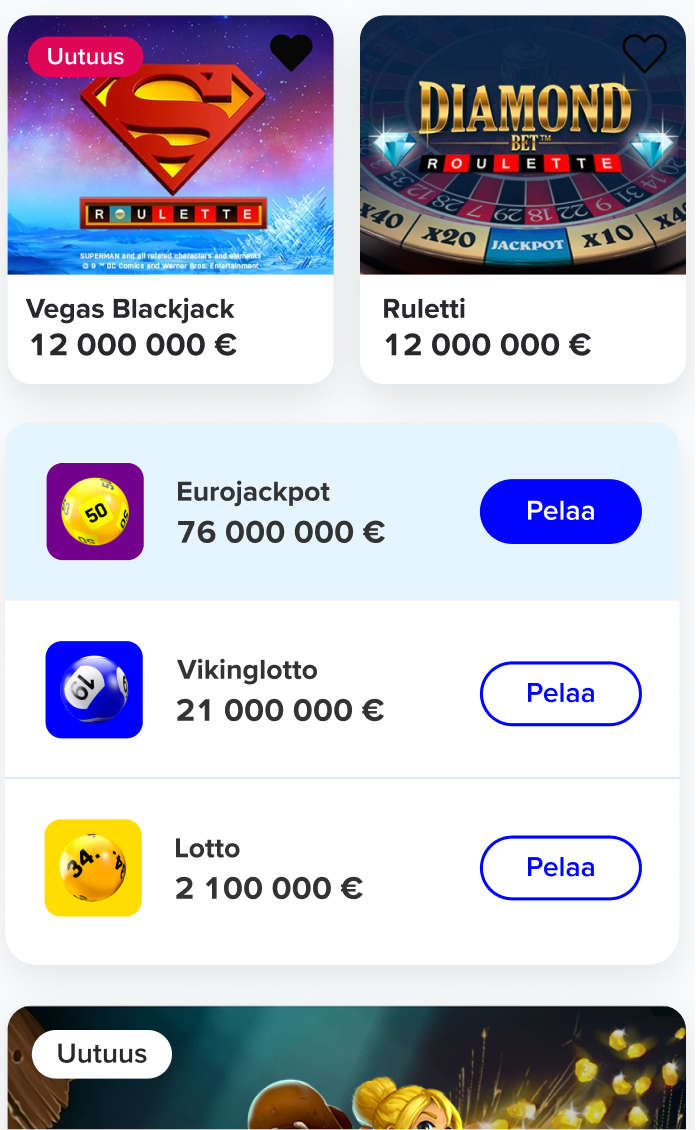Add Ruletti to favorites with the heart

(x=644, y=53)
